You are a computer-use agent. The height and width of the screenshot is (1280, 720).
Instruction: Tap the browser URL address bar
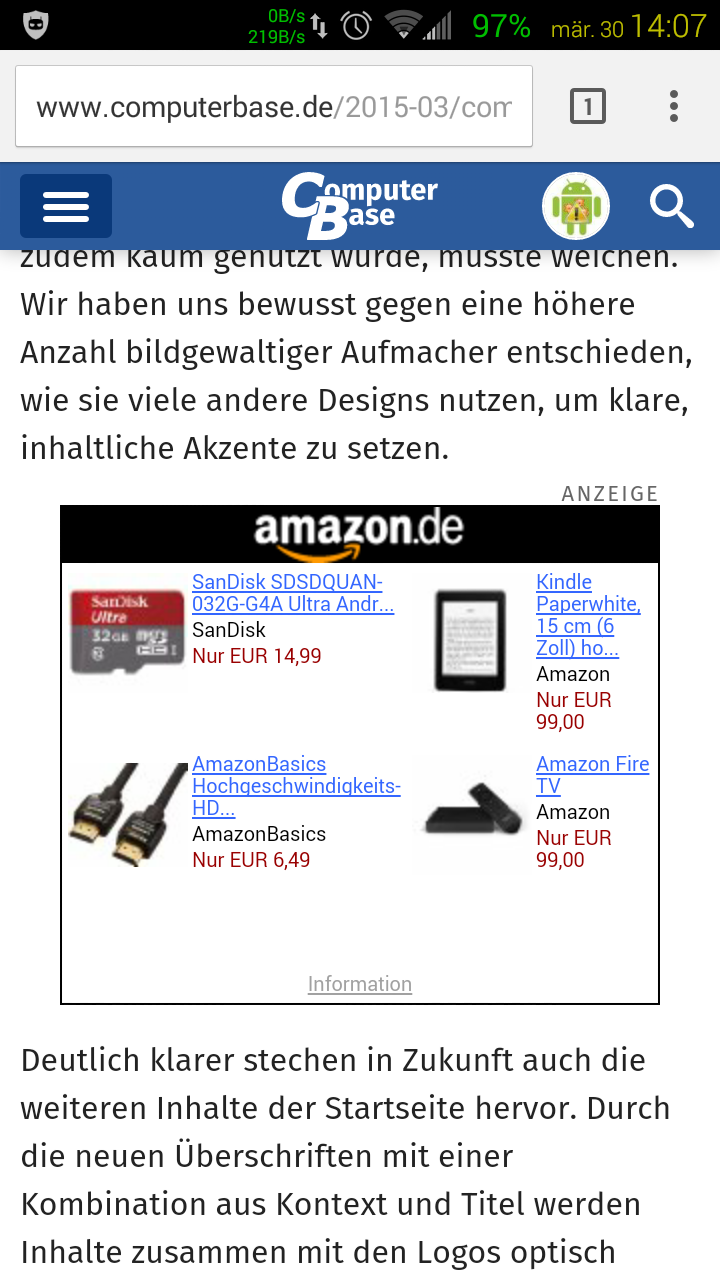click(273, 107)
